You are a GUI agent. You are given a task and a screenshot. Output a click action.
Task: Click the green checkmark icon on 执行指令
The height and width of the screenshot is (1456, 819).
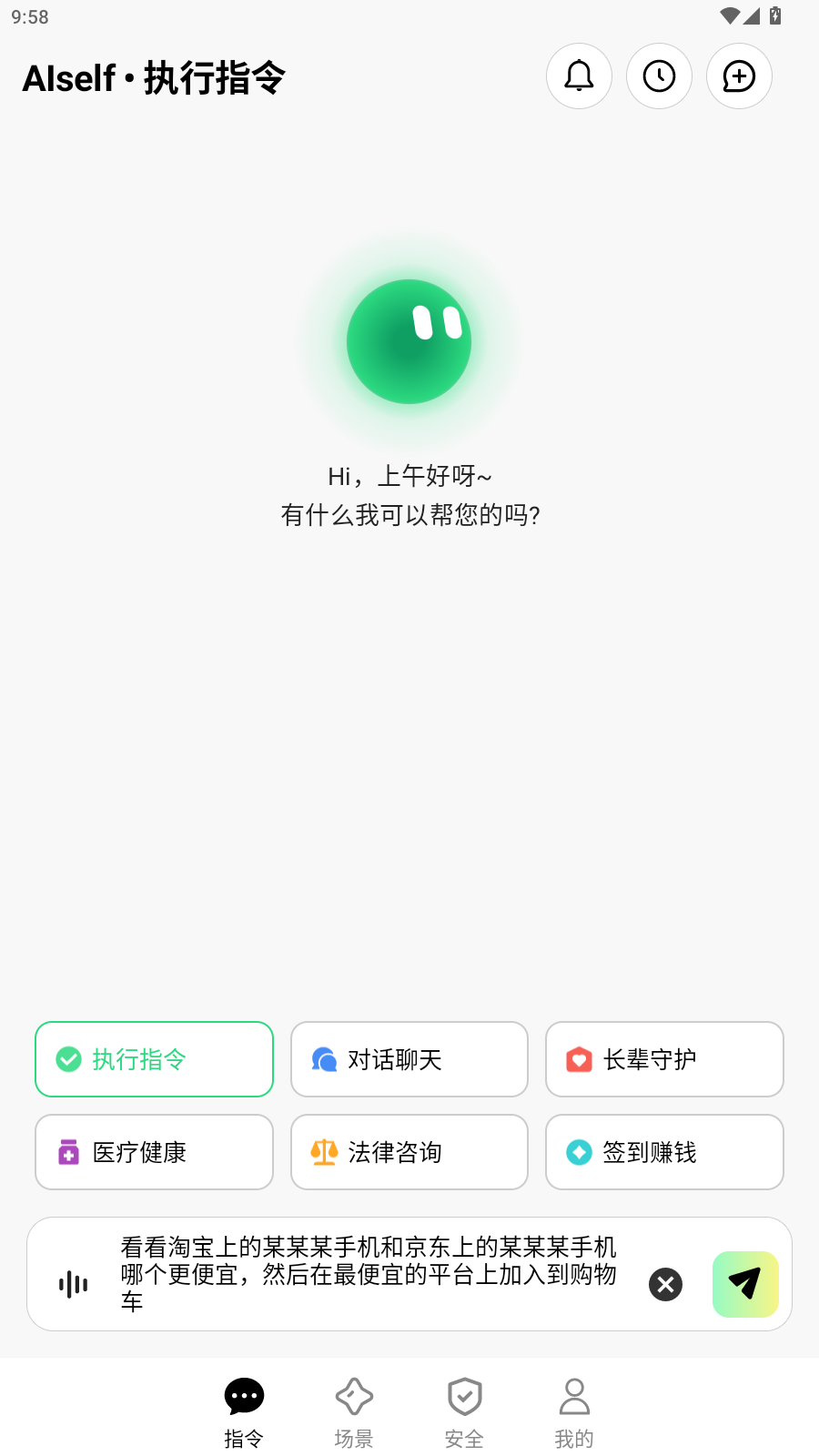coord(68,1059)
